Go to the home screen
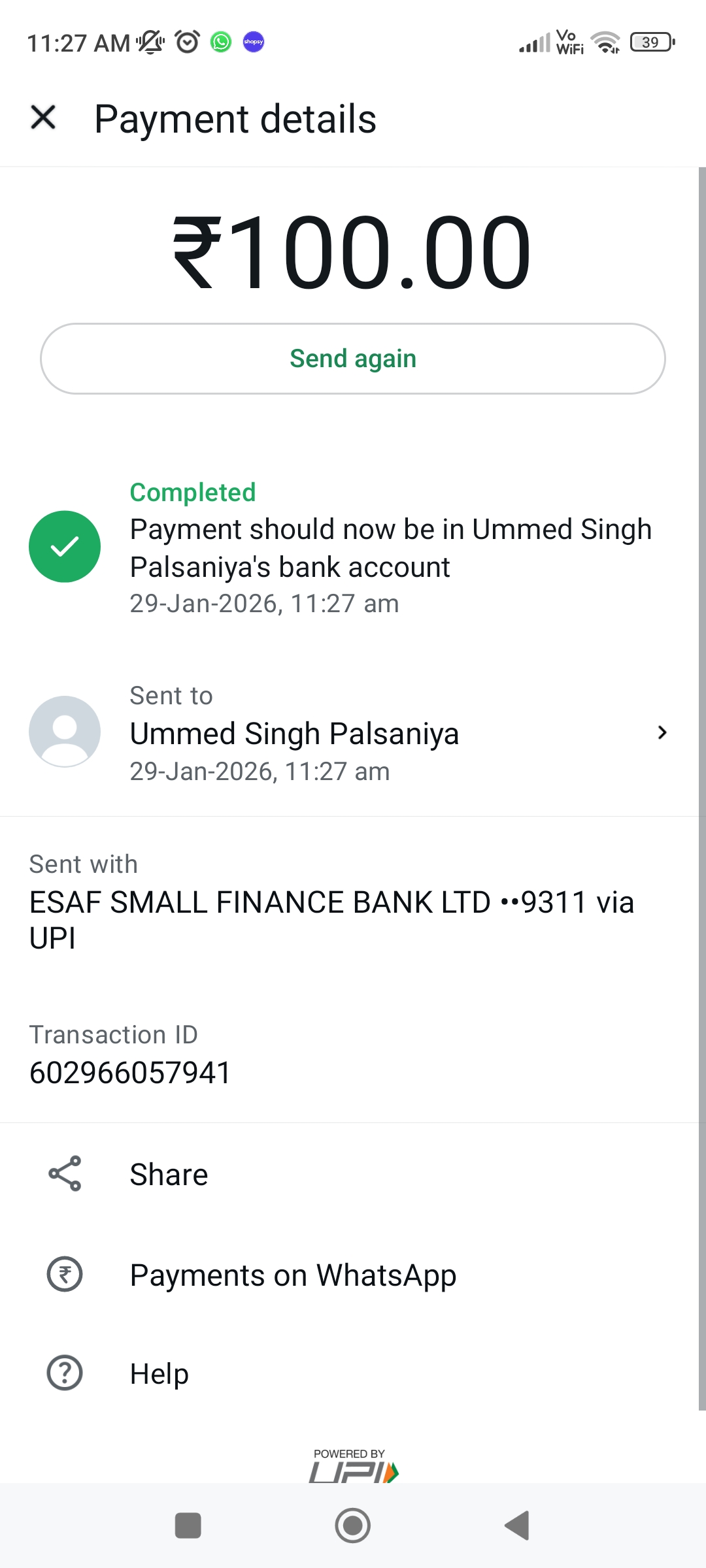 pos(353,1526)
